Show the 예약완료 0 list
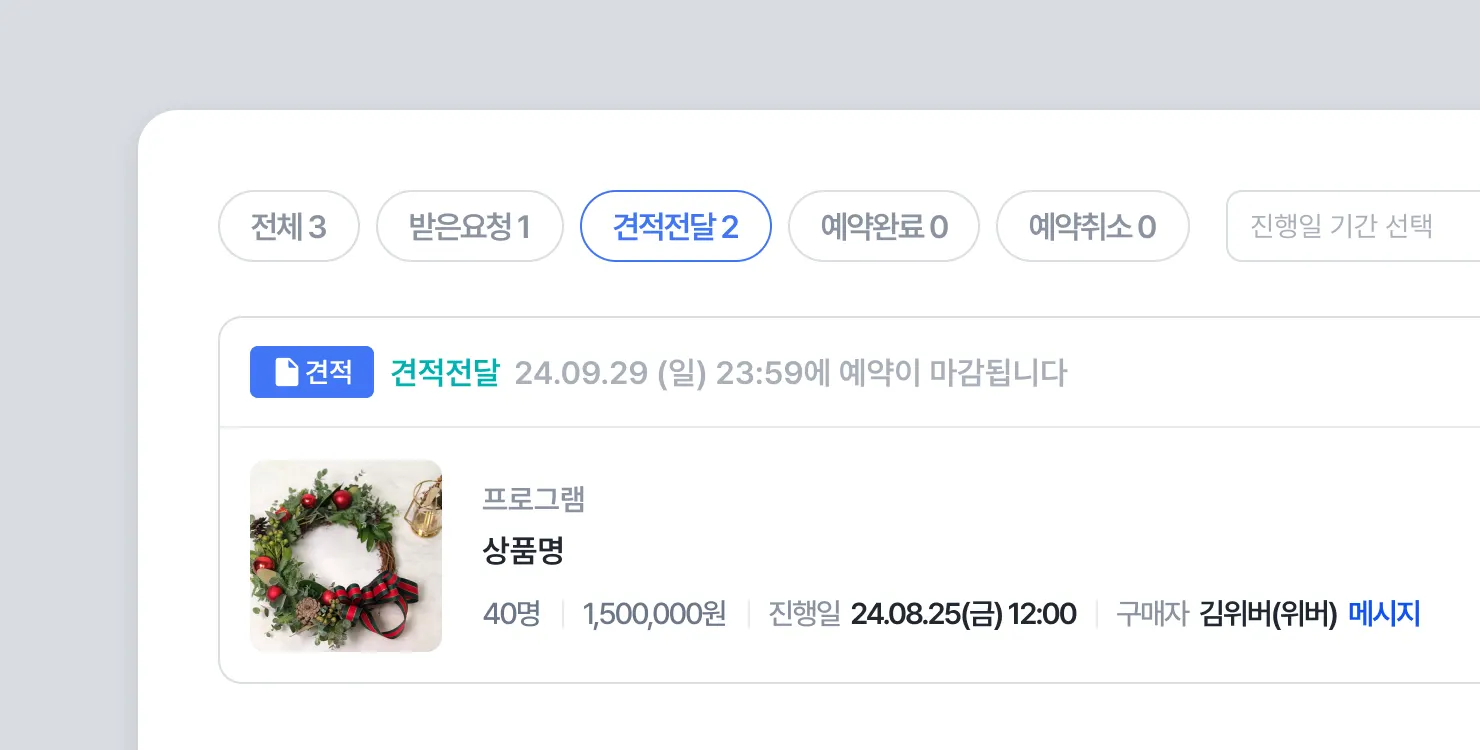Screen dimensions: 1480x750 pos(883,227)
